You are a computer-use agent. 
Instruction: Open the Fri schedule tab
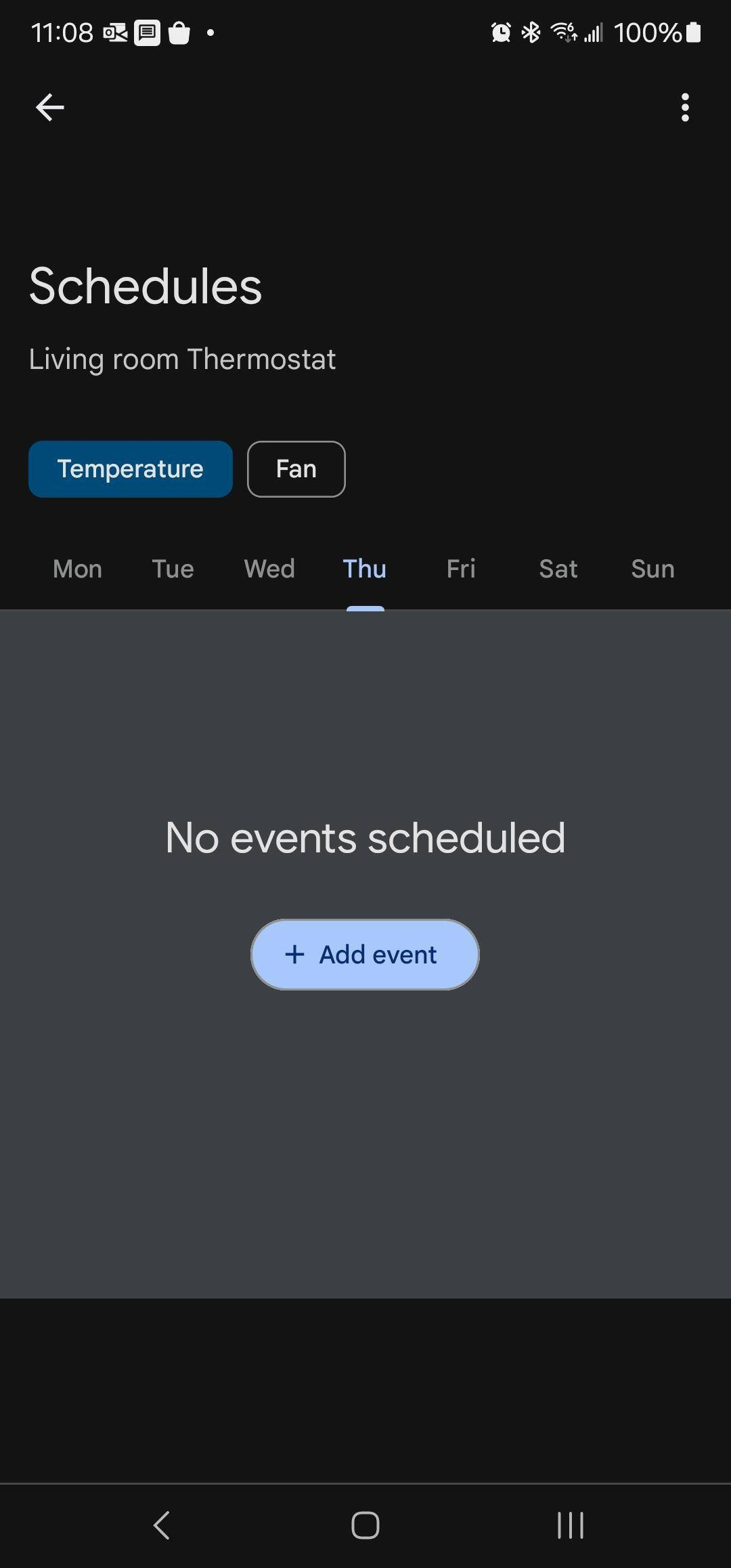[461, 569]
